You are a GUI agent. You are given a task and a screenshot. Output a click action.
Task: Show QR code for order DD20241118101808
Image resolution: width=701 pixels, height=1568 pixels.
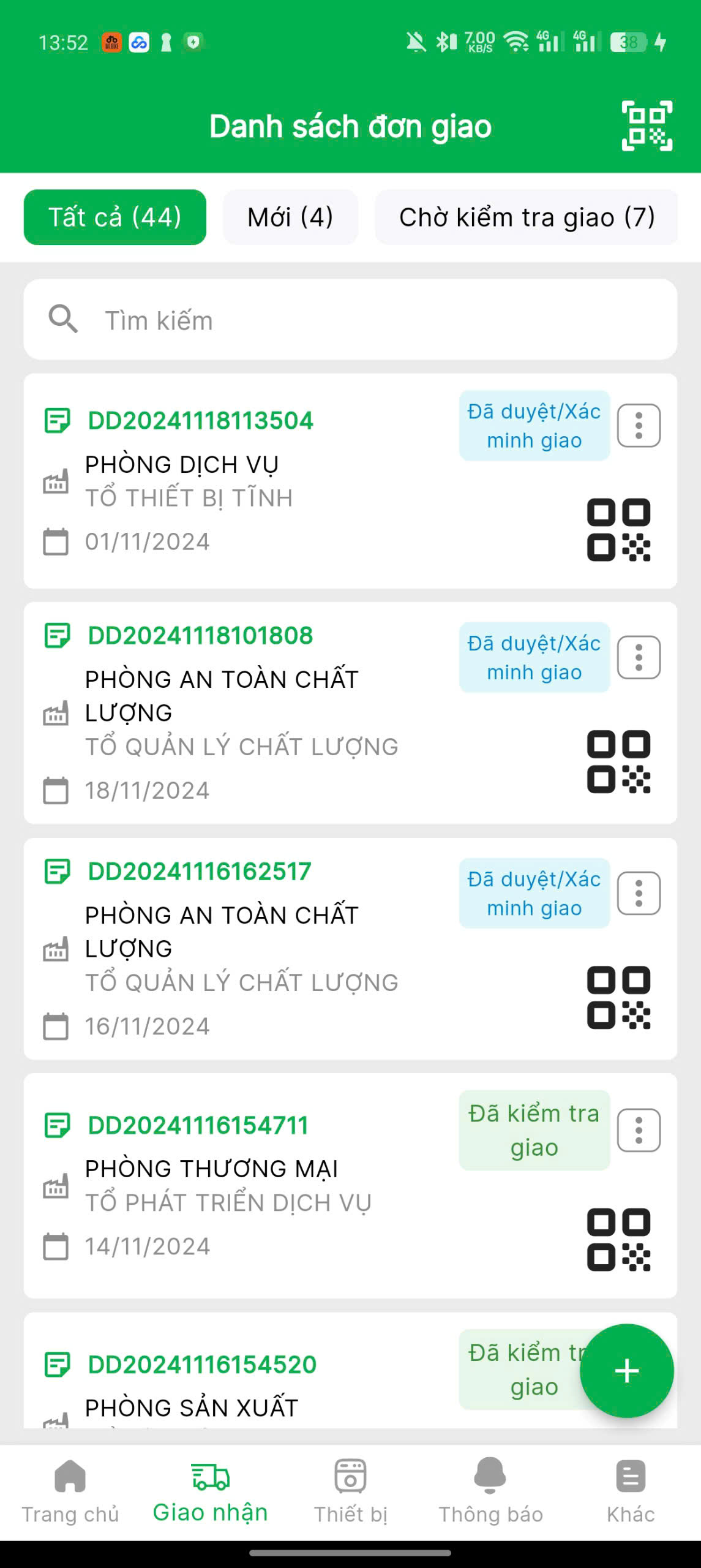point(618,762)
